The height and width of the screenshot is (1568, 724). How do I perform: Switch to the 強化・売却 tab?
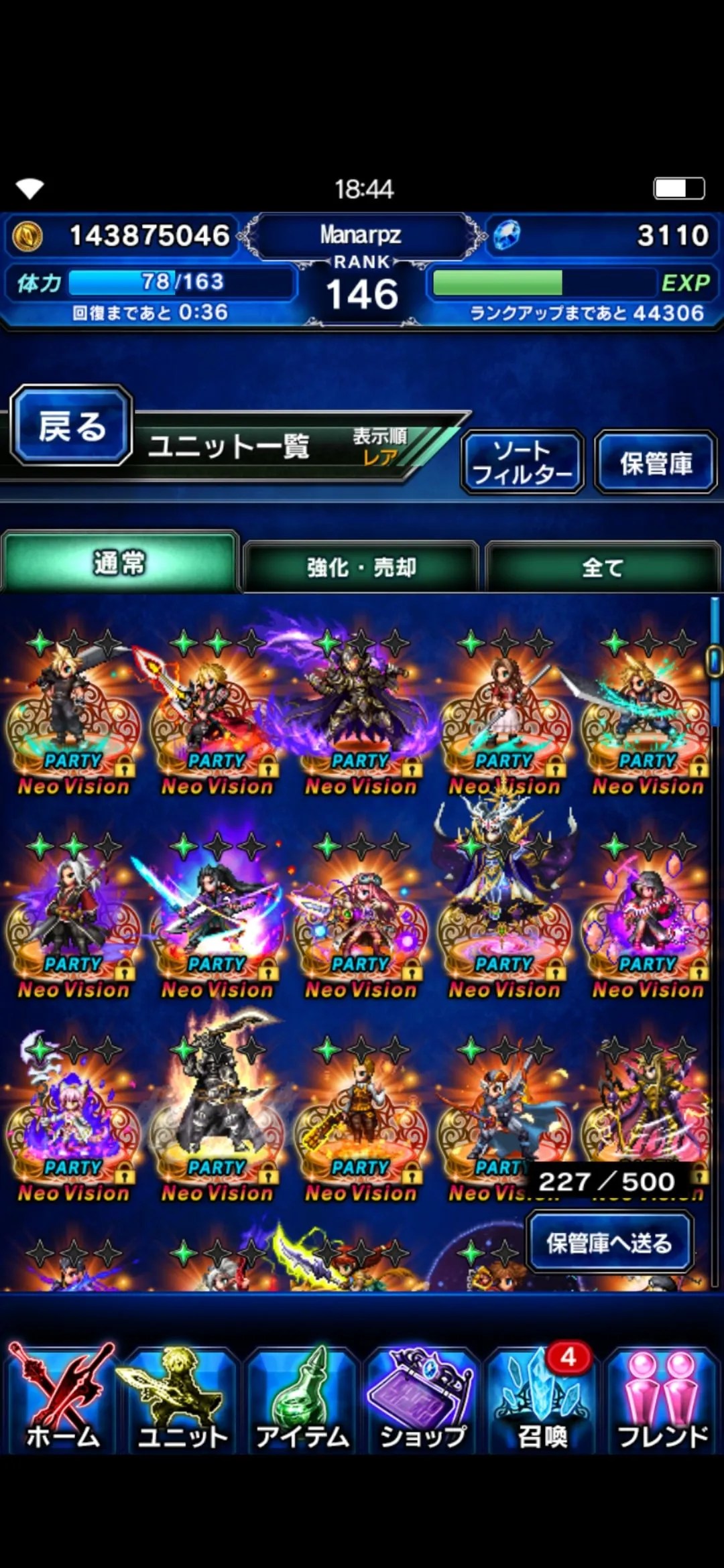click(x=361, y=567)
